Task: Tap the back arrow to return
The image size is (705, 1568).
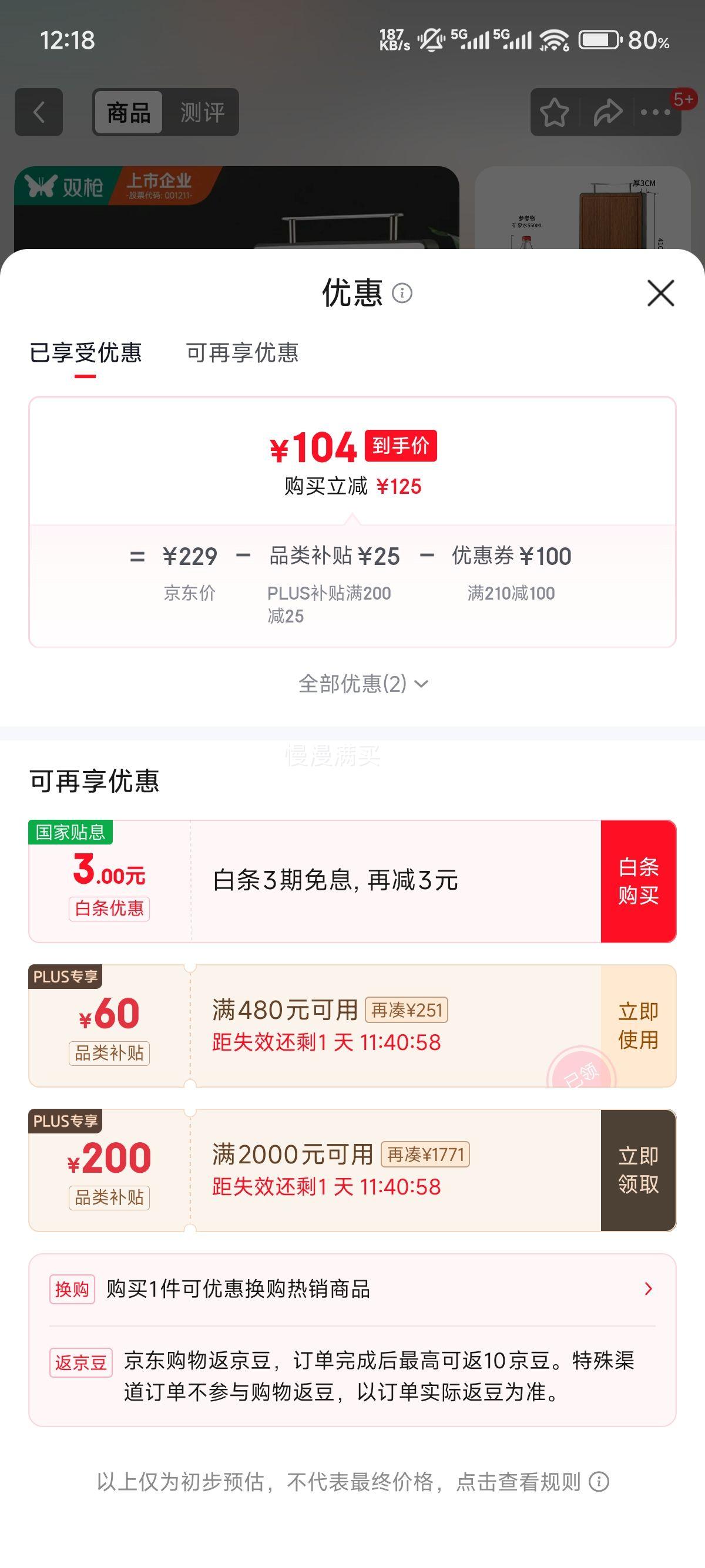Action: click(39, 113)
